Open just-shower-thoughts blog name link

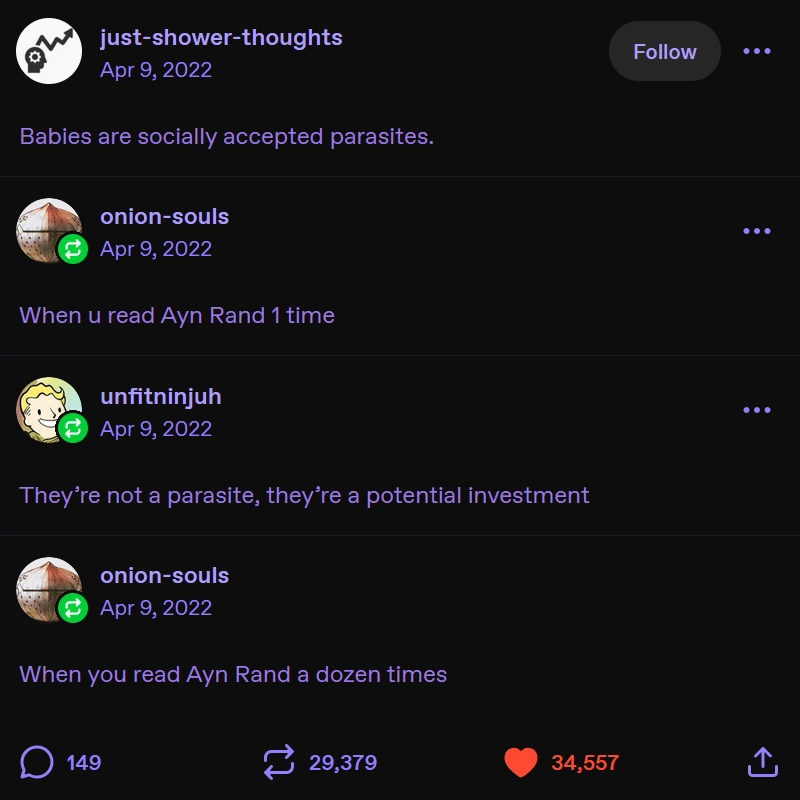click(x=221, y=38)
